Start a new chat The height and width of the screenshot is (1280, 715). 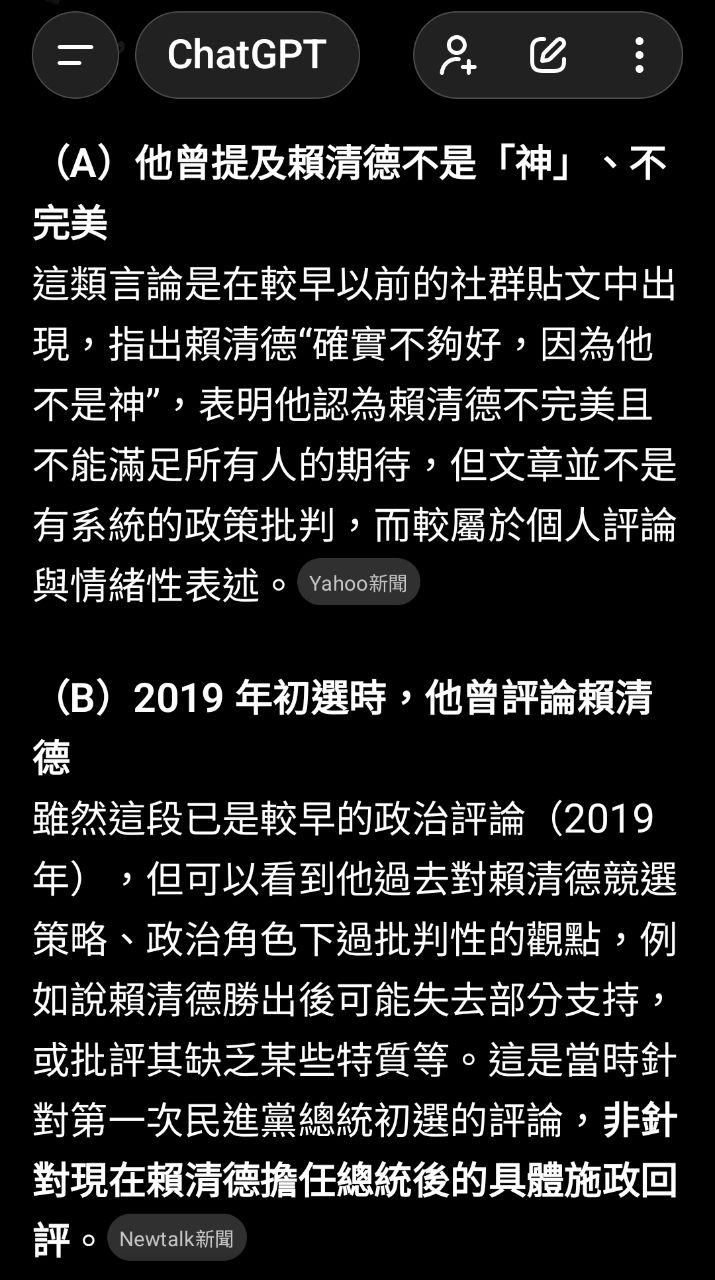(548, 55)
